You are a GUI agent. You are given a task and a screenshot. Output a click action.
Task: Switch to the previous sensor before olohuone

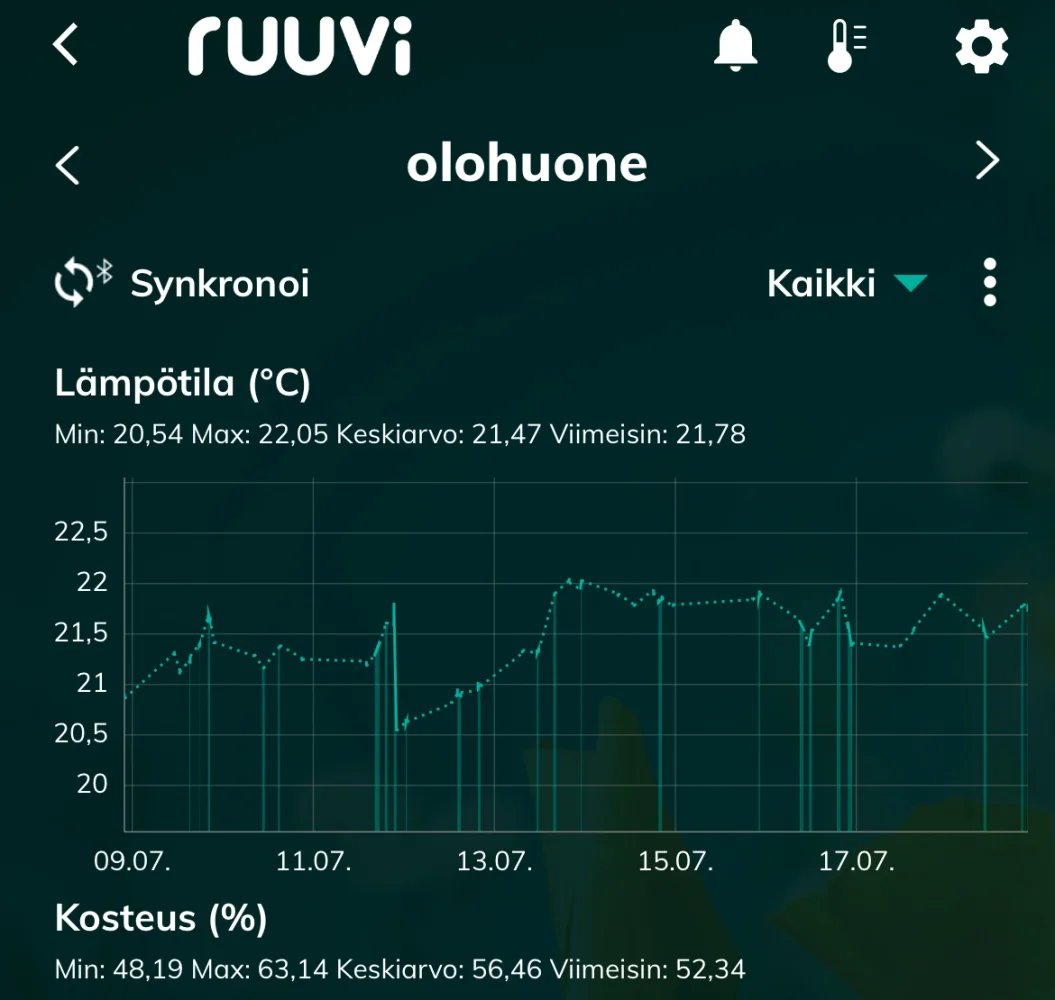67,164
